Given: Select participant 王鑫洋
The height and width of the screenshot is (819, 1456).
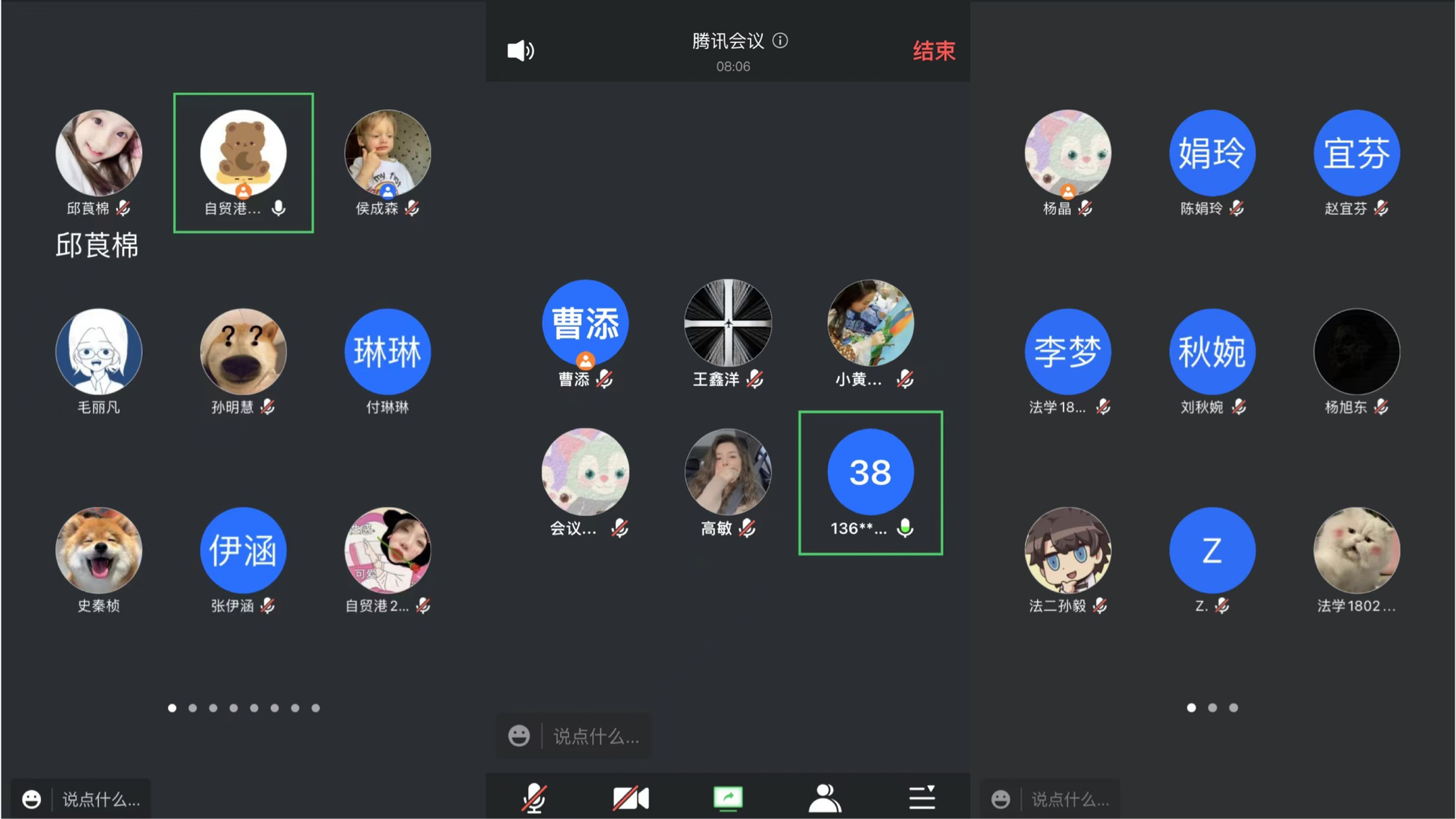Looking at the screenshot, I should 728,323.
